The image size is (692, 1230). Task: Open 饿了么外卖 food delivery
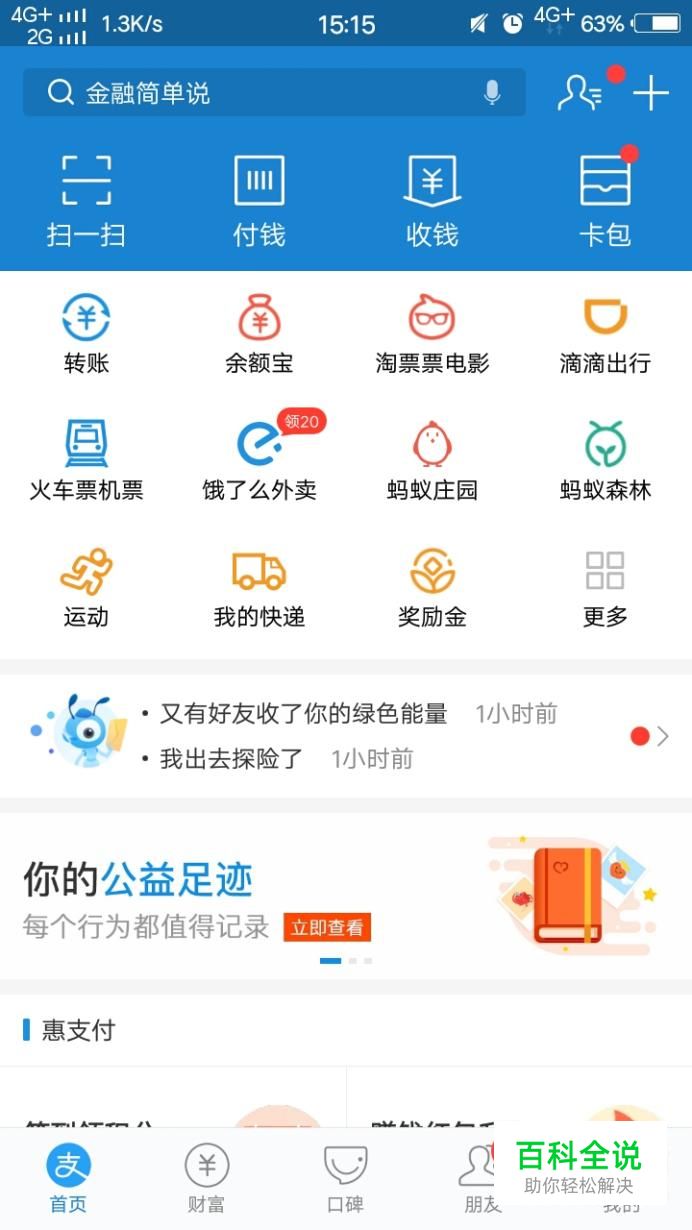pyautogui.click(x=259, y=460)
